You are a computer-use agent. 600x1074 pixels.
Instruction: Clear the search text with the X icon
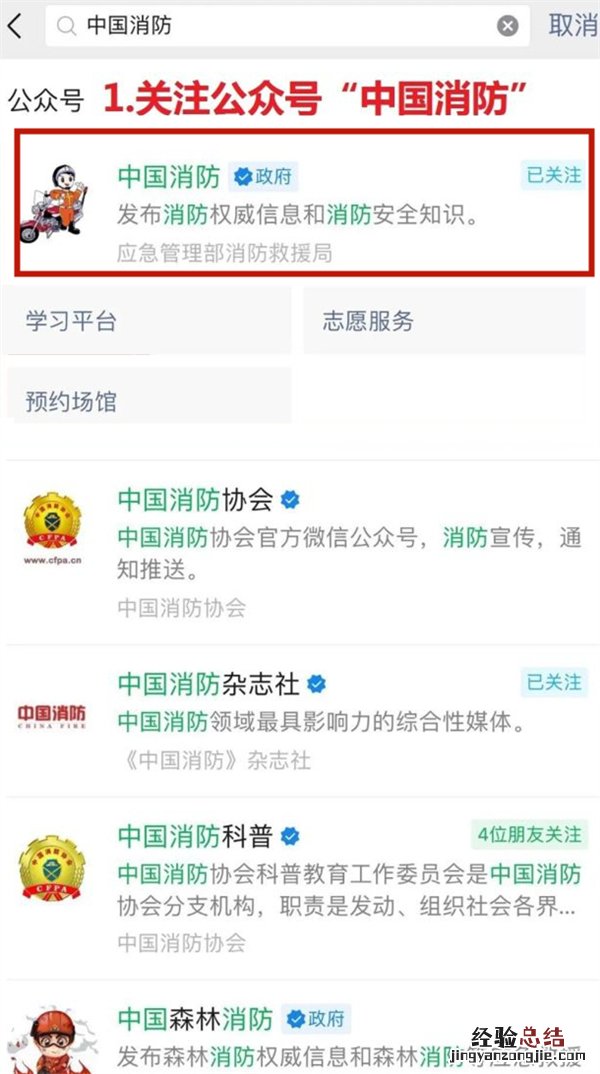[x=508, y=26]
